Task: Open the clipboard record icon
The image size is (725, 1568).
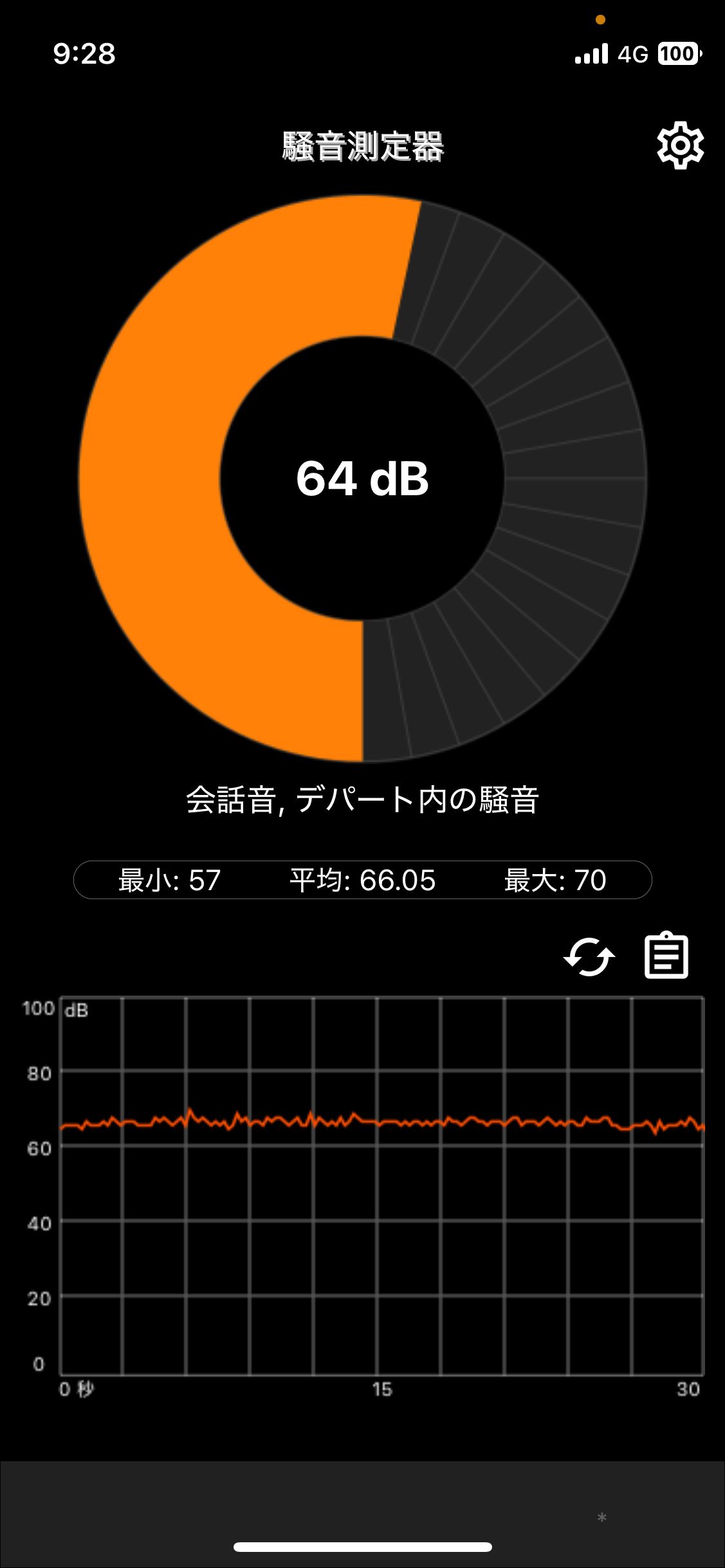Action: click(666, 955)
